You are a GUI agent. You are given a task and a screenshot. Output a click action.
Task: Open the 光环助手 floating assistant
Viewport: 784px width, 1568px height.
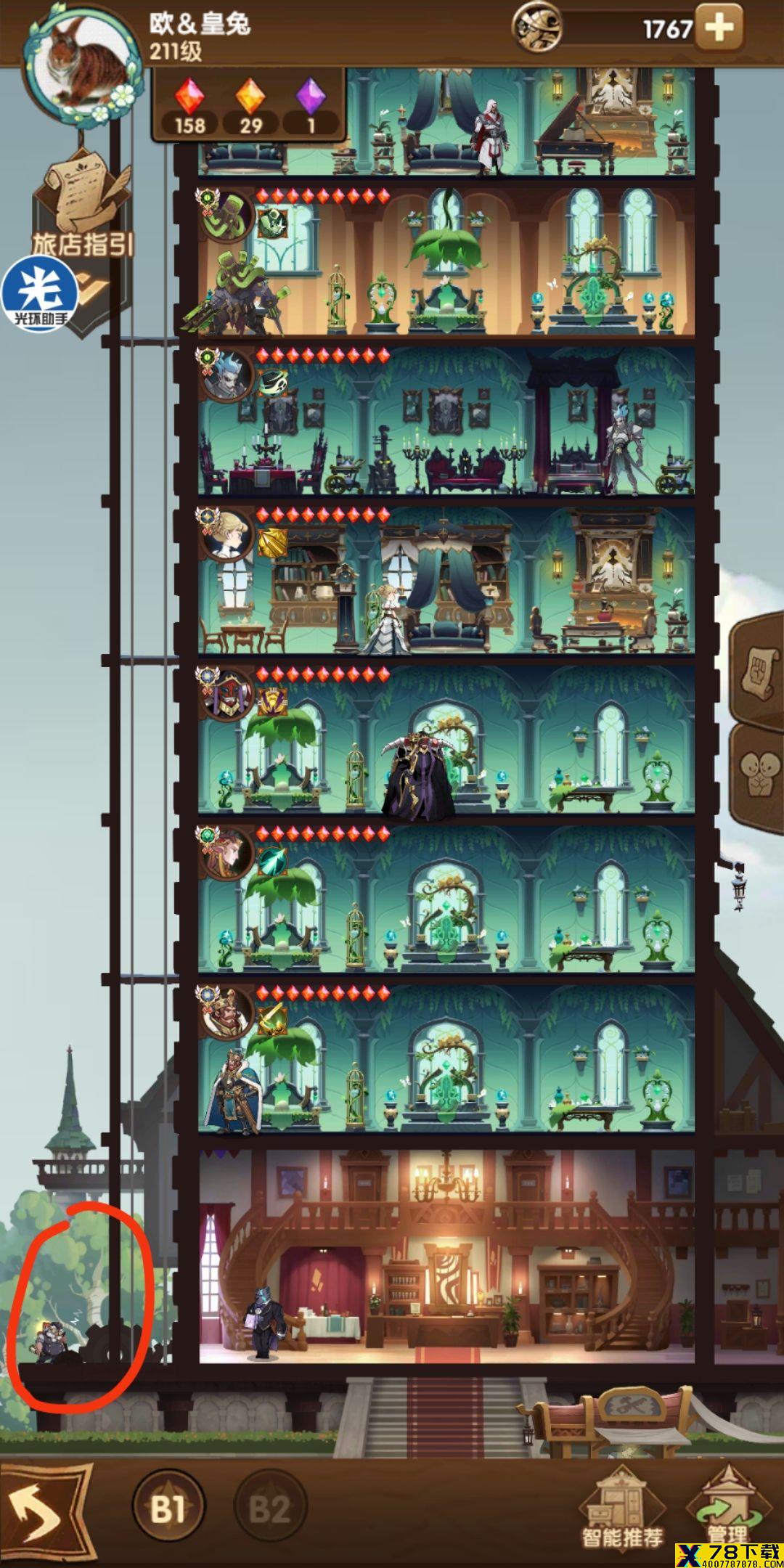click(x=39, y=294)
